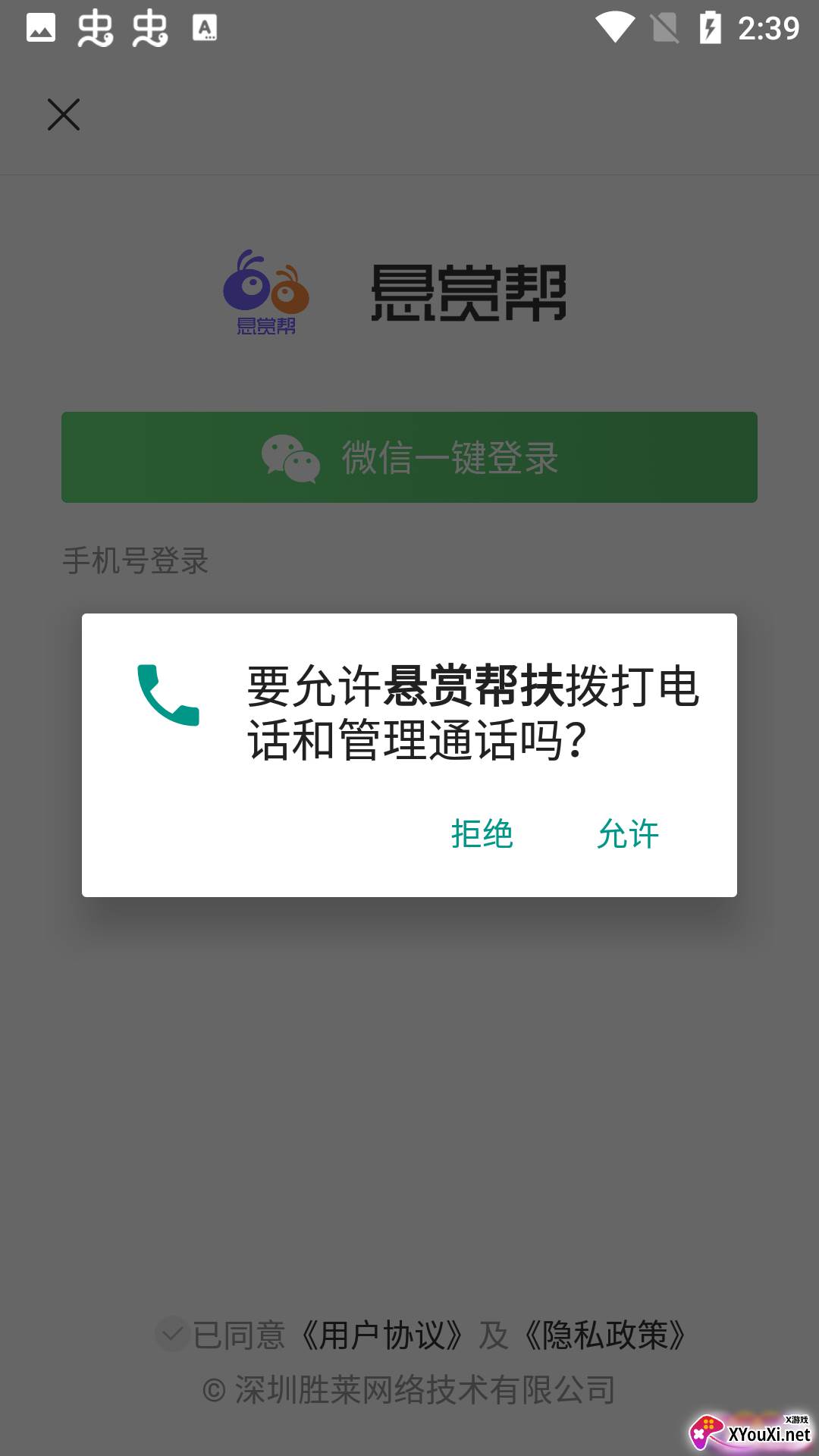
Task: Close the login screen with the X
Action: click(x=64, y=115)
